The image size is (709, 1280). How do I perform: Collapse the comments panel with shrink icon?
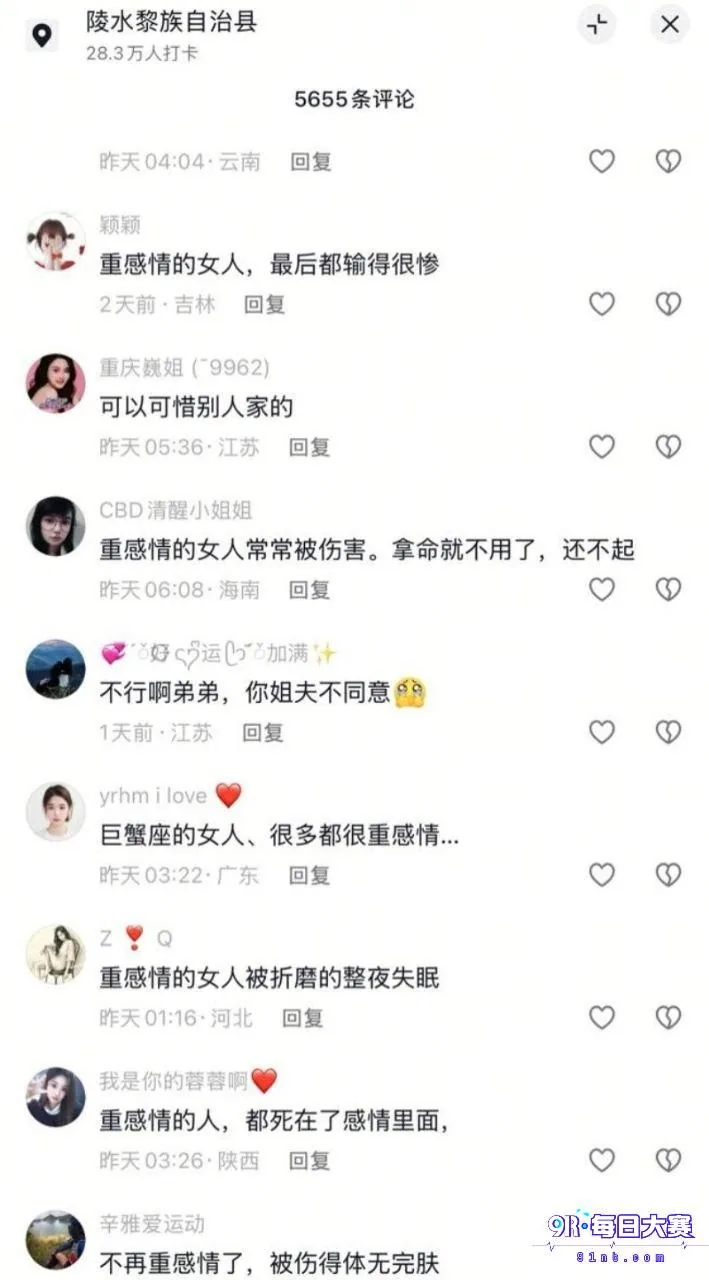[597, 25]
